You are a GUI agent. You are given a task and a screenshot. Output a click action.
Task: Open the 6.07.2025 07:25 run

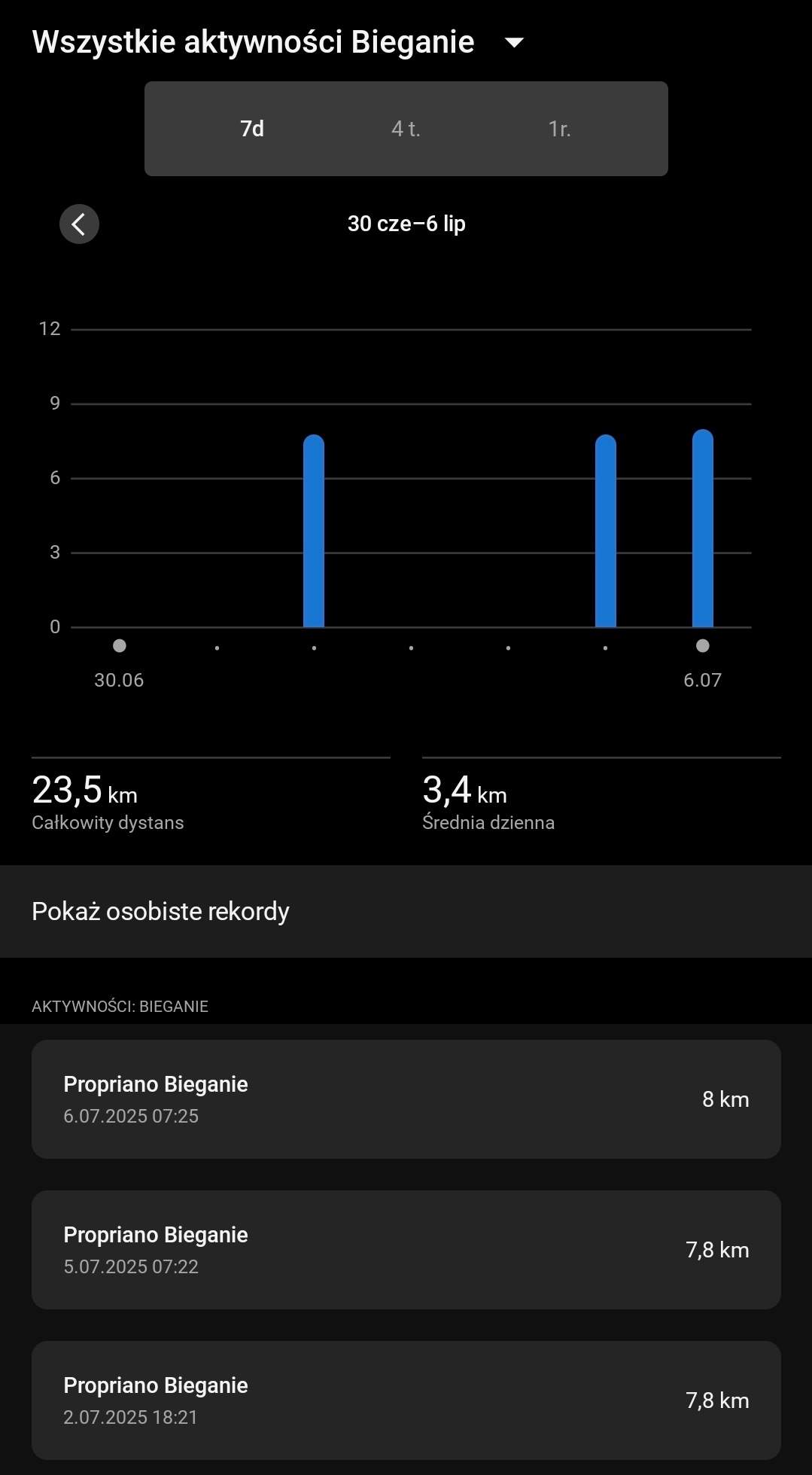[406, 1099]
